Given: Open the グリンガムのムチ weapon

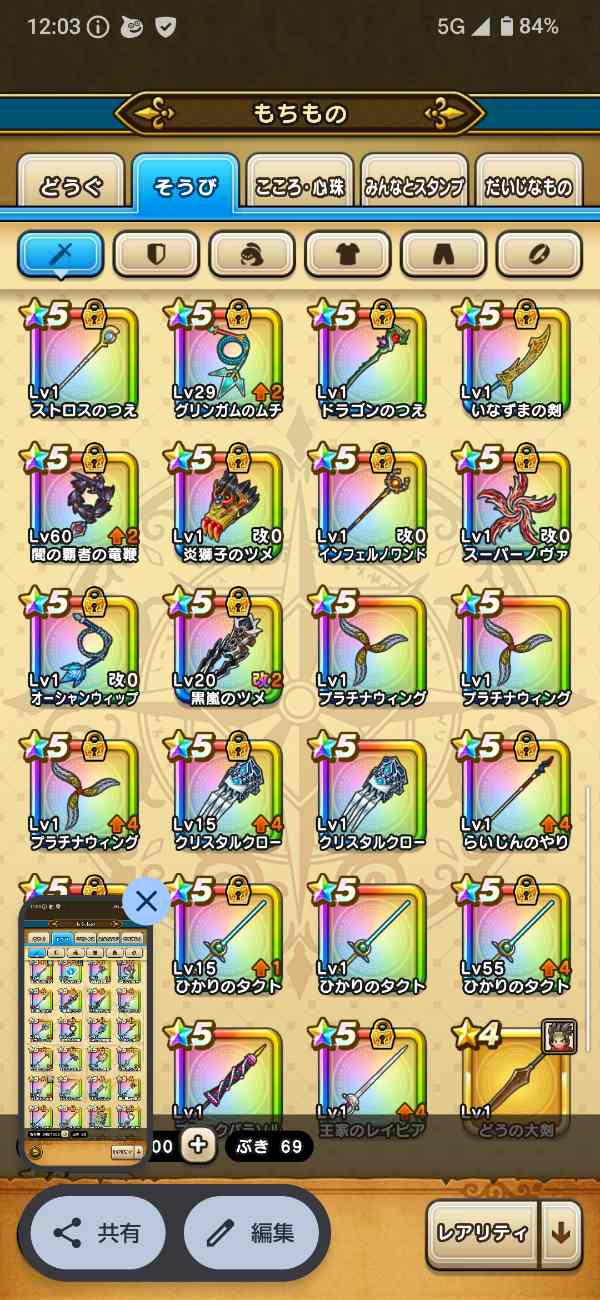Looking at the screenshot, I should tap(228, 361).
